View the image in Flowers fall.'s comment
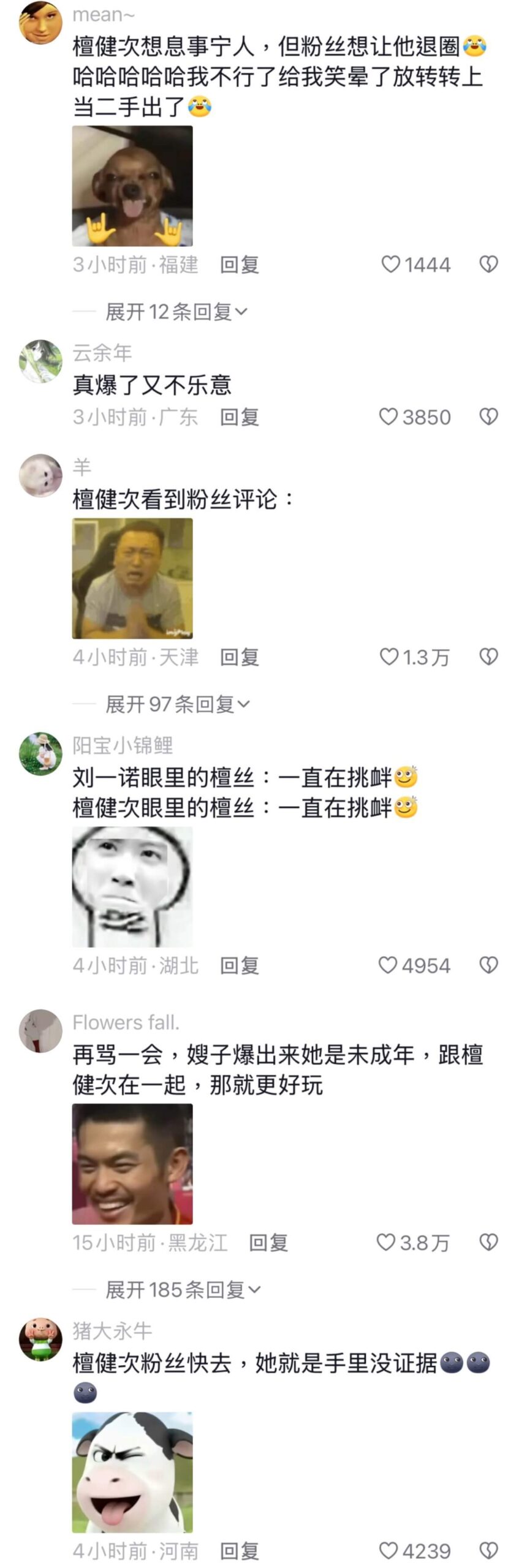Viewport: 519px width, 1568px height. 132,1164
